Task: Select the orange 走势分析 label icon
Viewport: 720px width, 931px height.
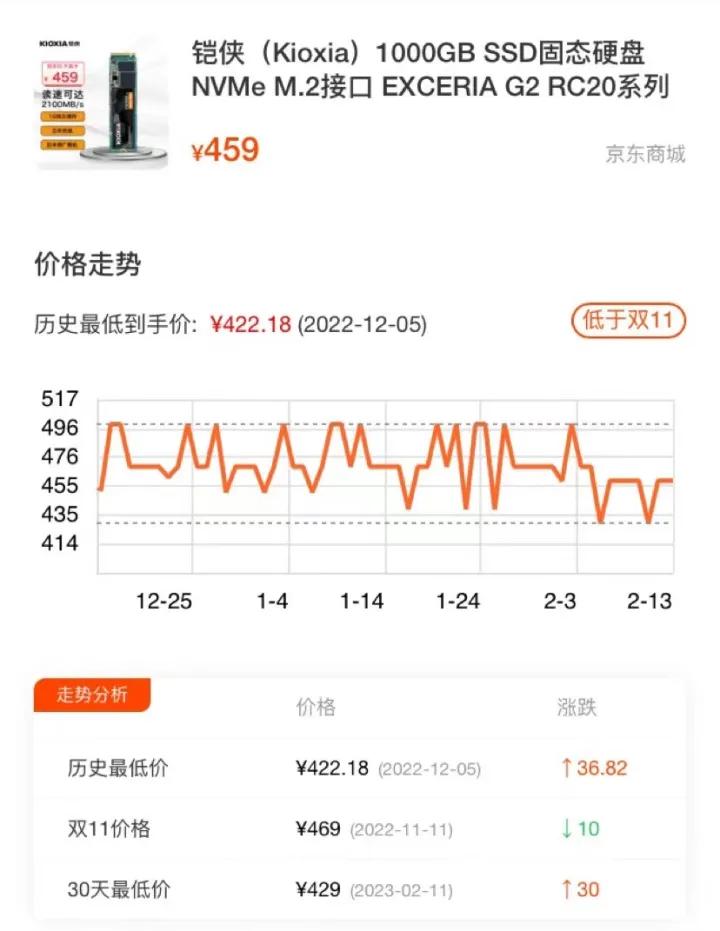Action: click(93, 694)
